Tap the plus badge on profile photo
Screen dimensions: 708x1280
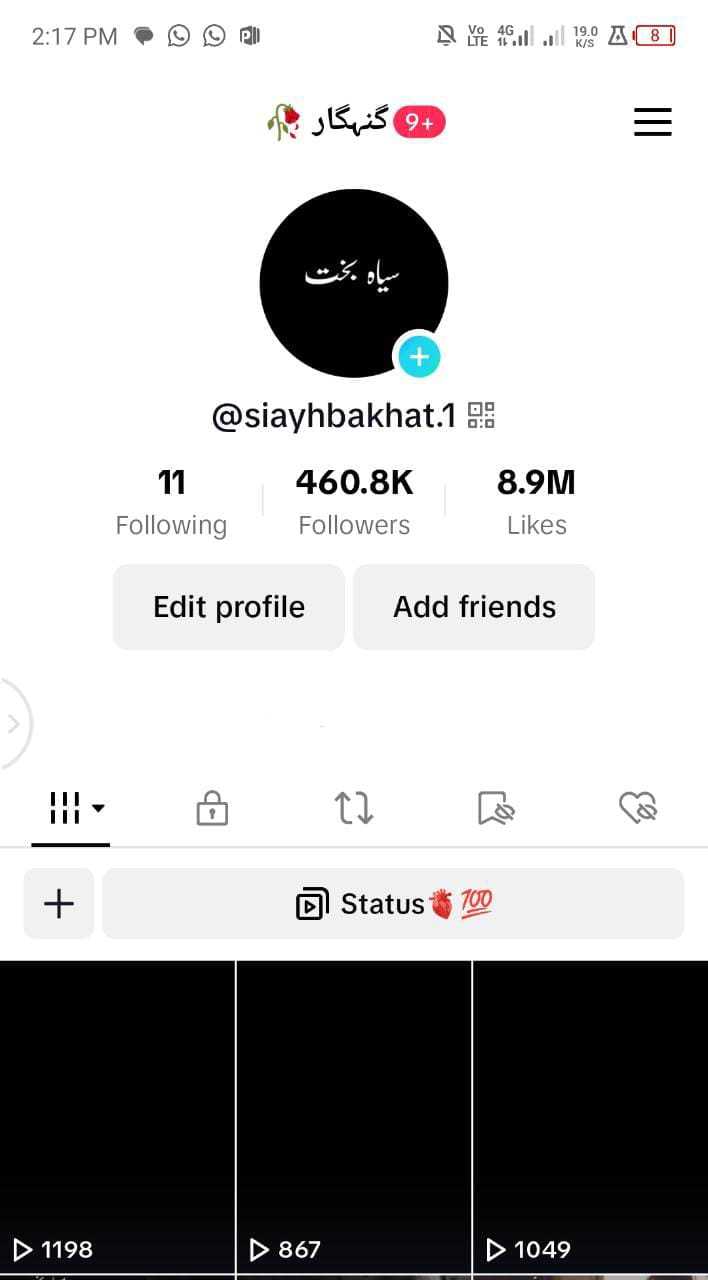tap(419, 356)
